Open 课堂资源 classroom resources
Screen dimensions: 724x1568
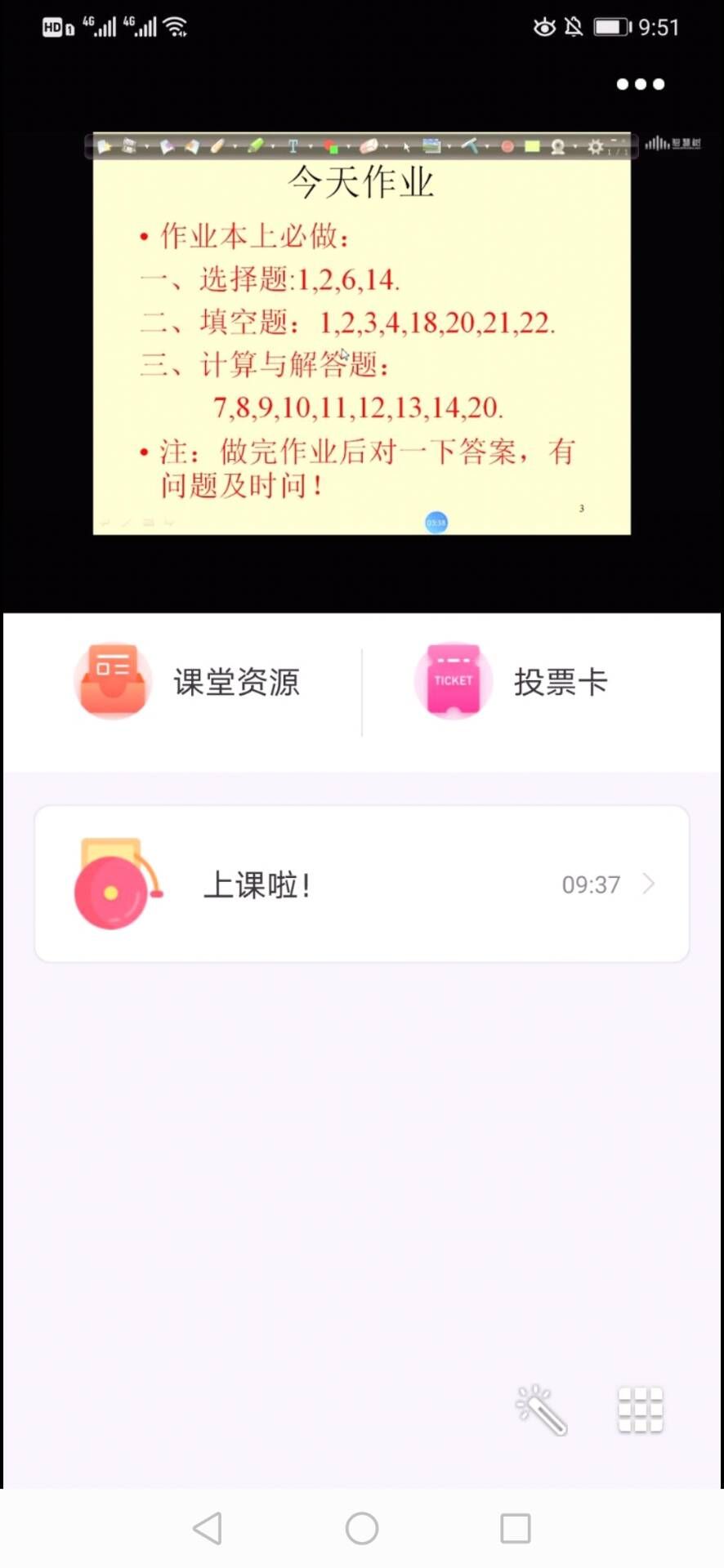pos(188,682)
